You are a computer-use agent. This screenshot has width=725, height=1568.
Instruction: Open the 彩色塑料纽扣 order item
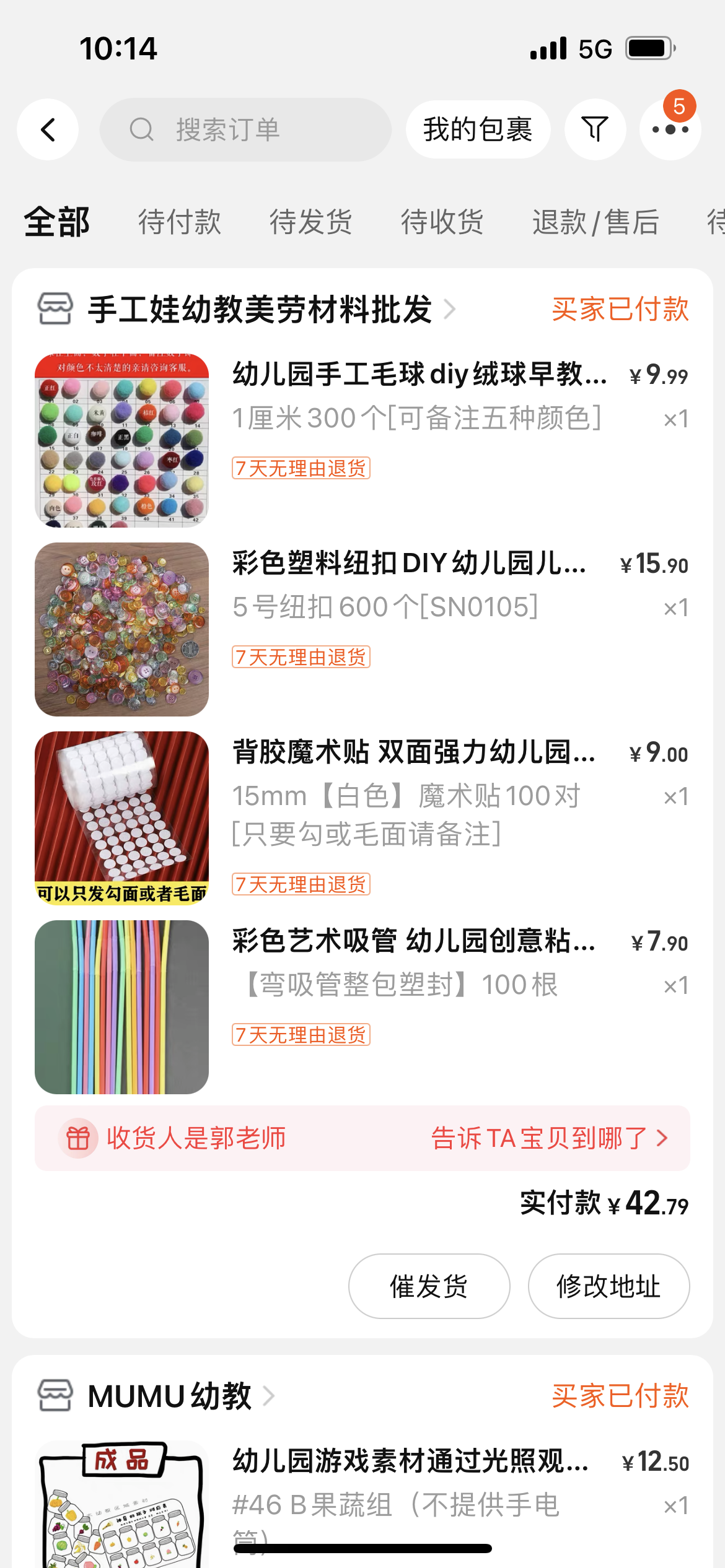(x=409, y=564)
